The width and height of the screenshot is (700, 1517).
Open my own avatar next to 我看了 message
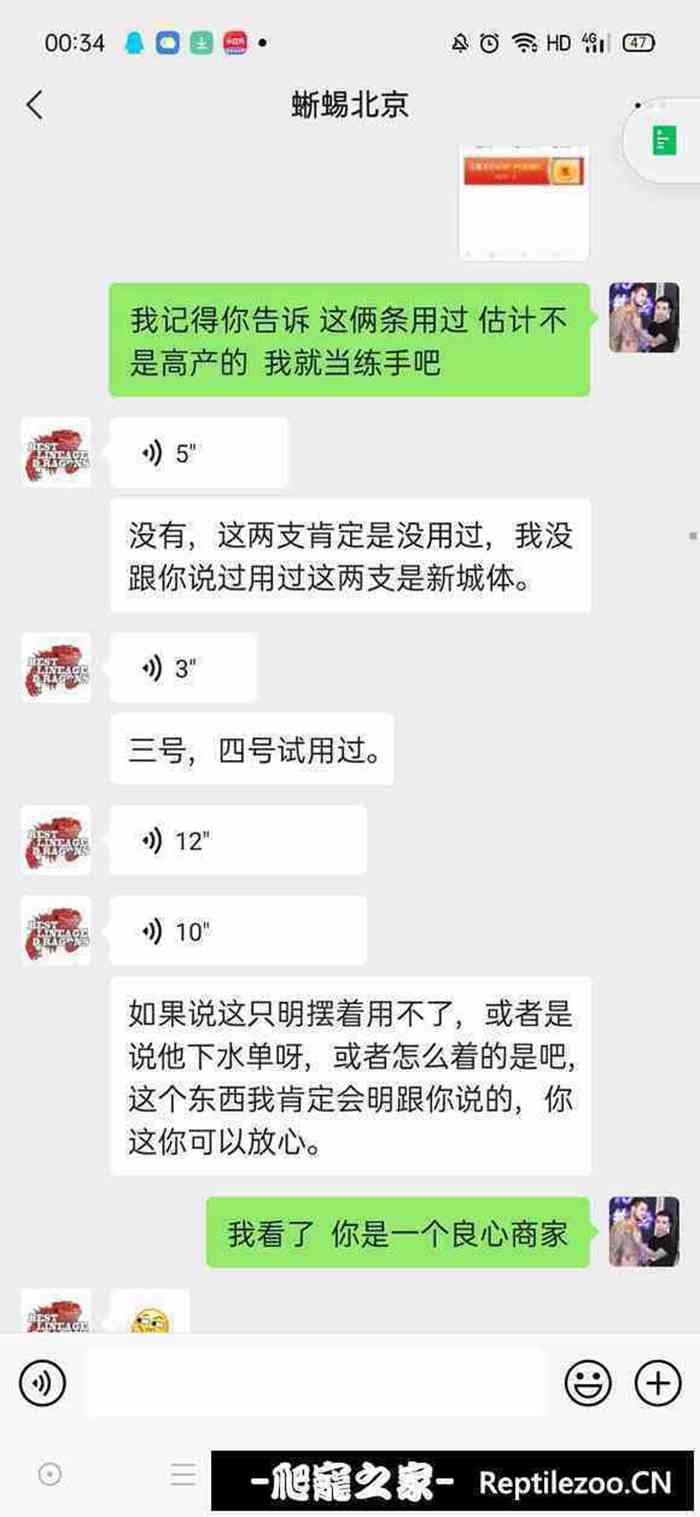(644, 1232)
